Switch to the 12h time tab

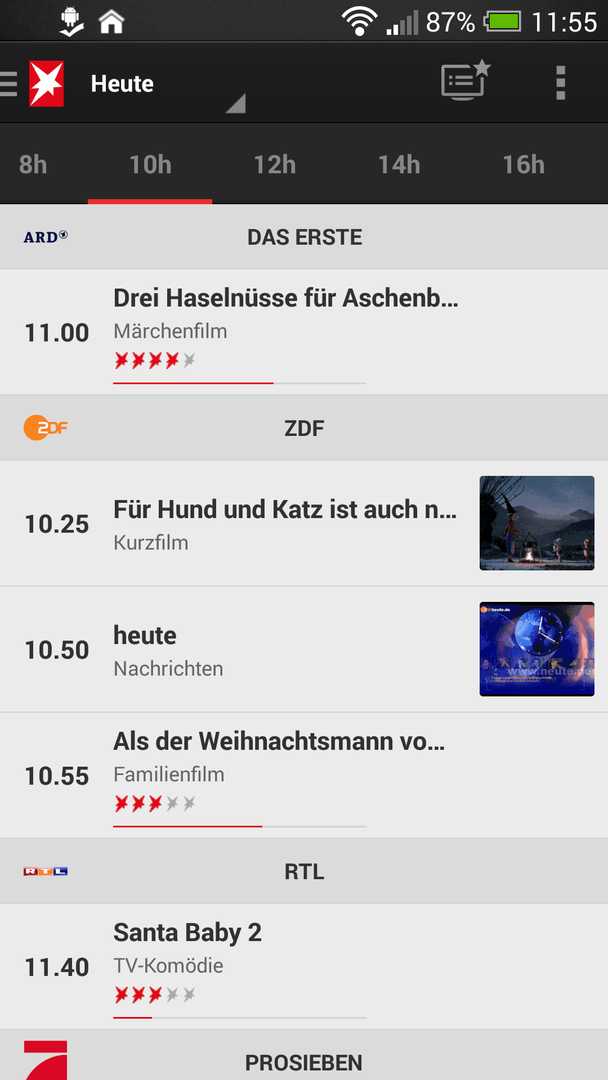pyautogui.click(x=274, y=165)
